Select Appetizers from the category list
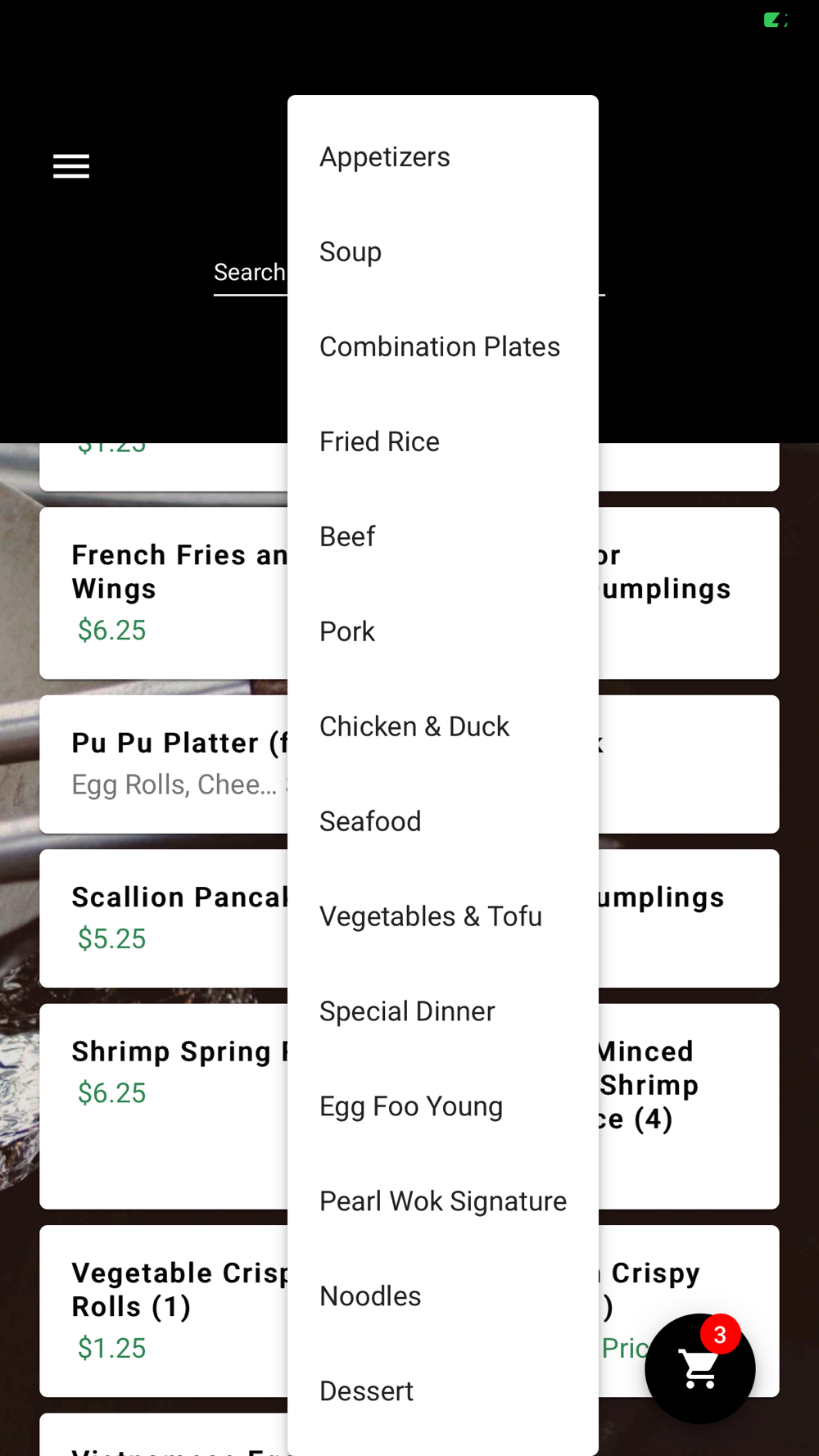 [442, 157]
